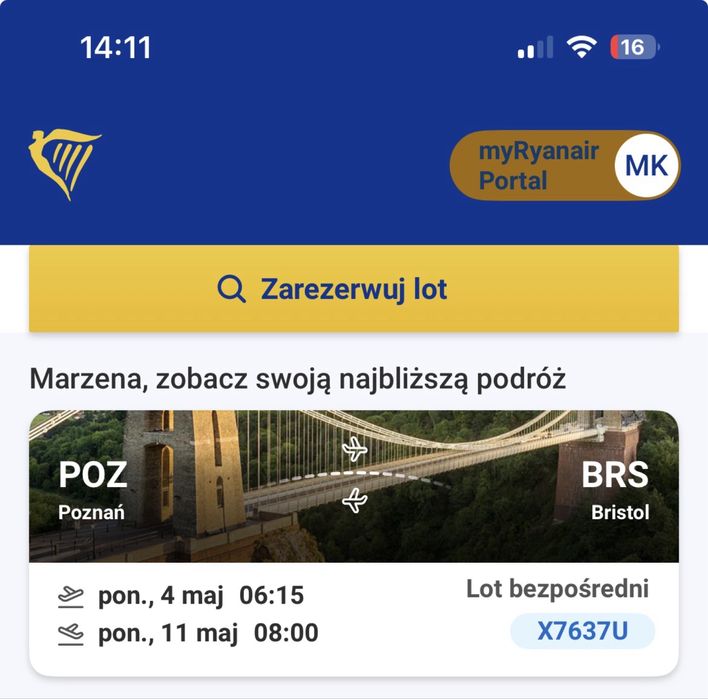Tap booking reference X7637U
This screenshot has height=699, width=708.
582,631
